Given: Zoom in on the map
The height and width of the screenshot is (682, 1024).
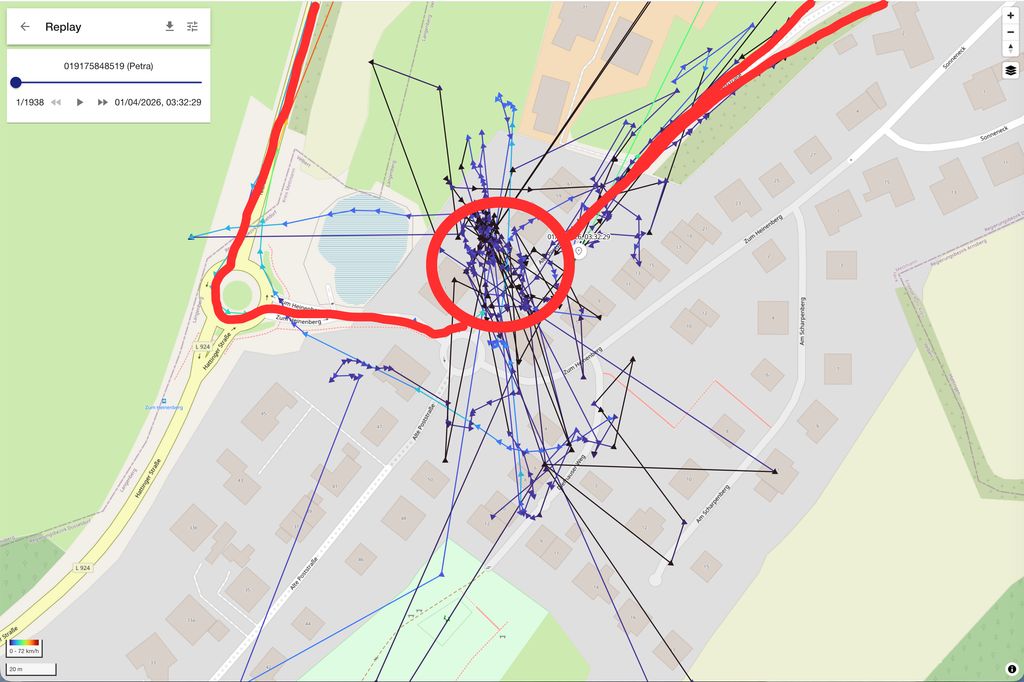Looking at the screenshot, I should pos(1010,17).
